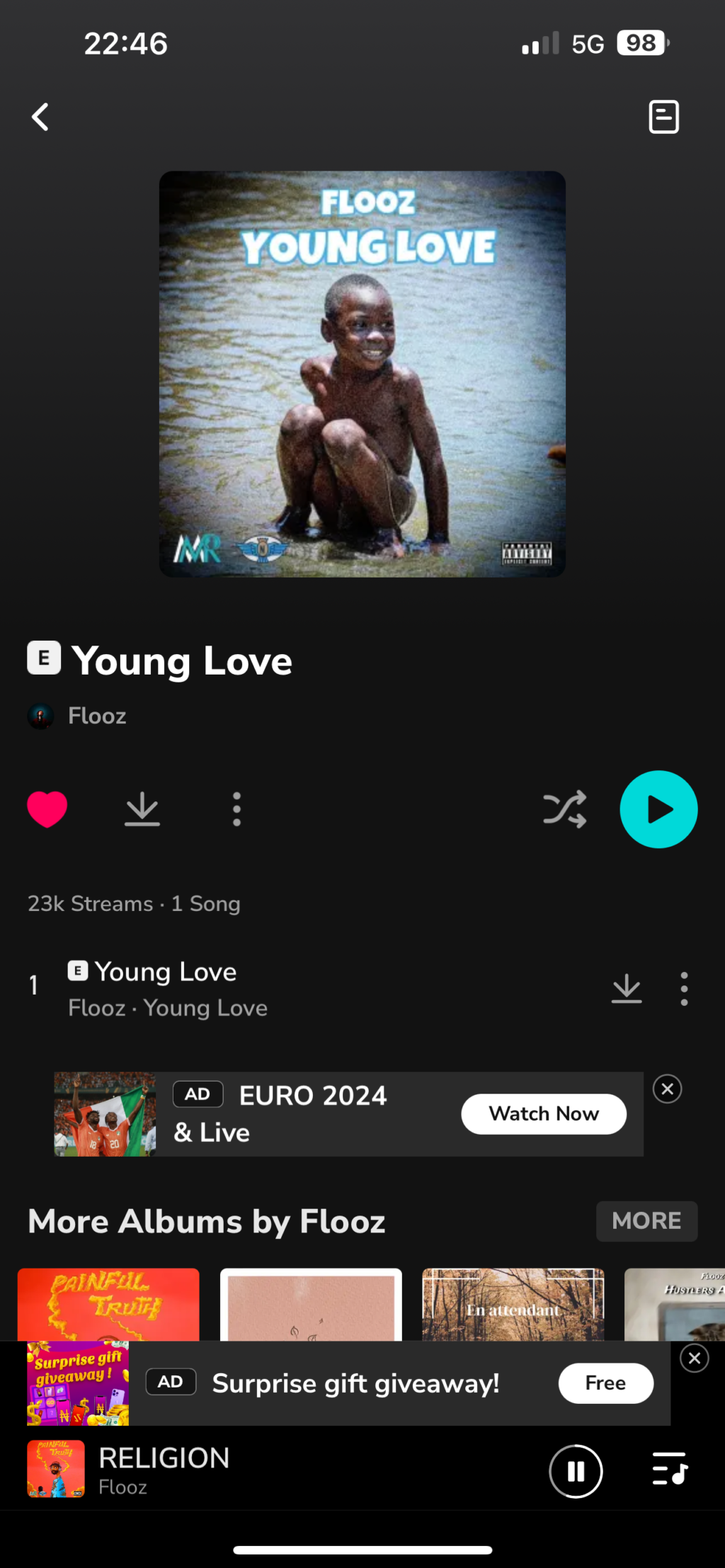This screenshot has height=1568, width=725.
Task: Go back using the top-left arrow
Action: (x=40, y=117)
